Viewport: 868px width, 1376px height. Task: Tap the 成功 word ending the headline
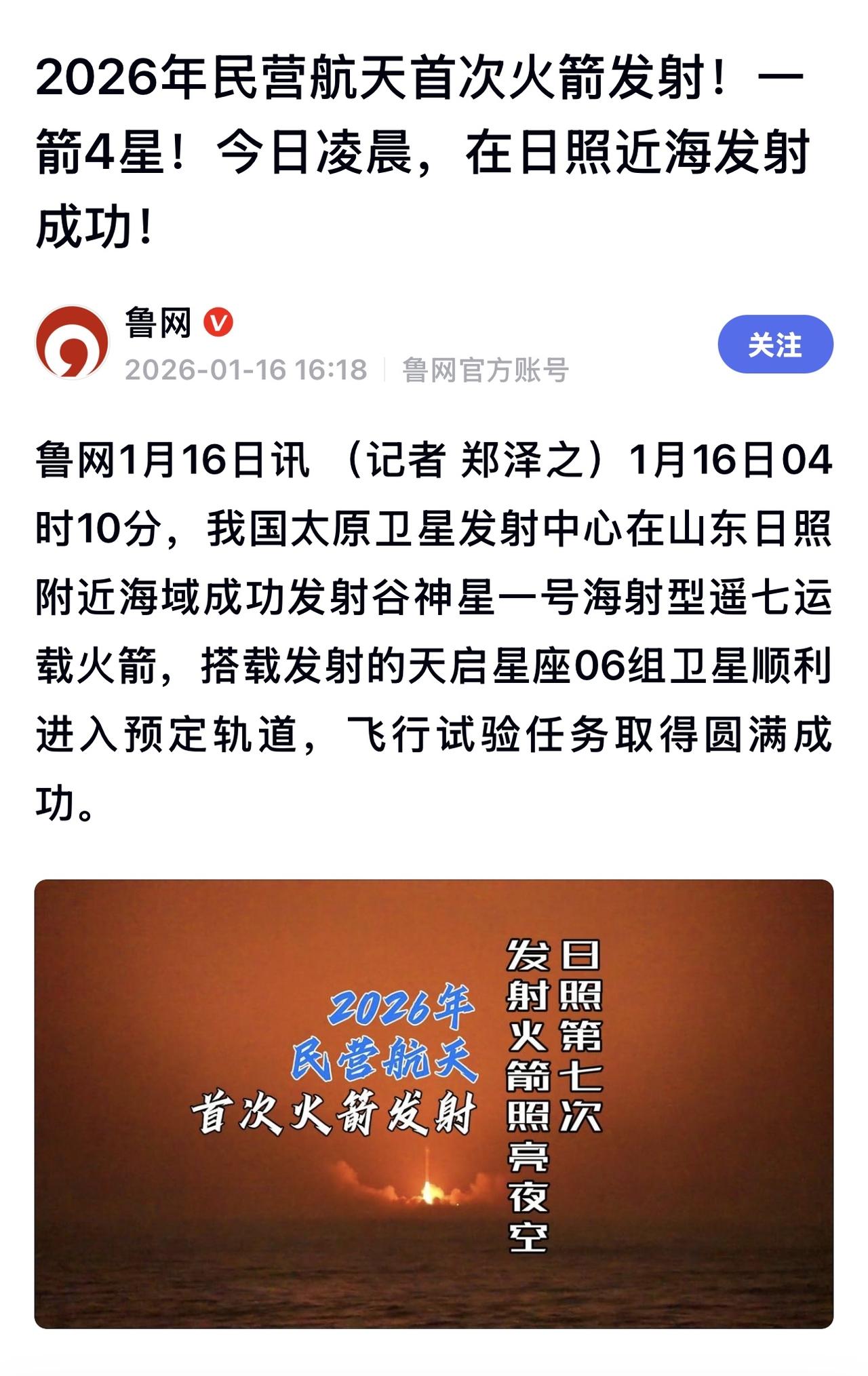(75, 224)
